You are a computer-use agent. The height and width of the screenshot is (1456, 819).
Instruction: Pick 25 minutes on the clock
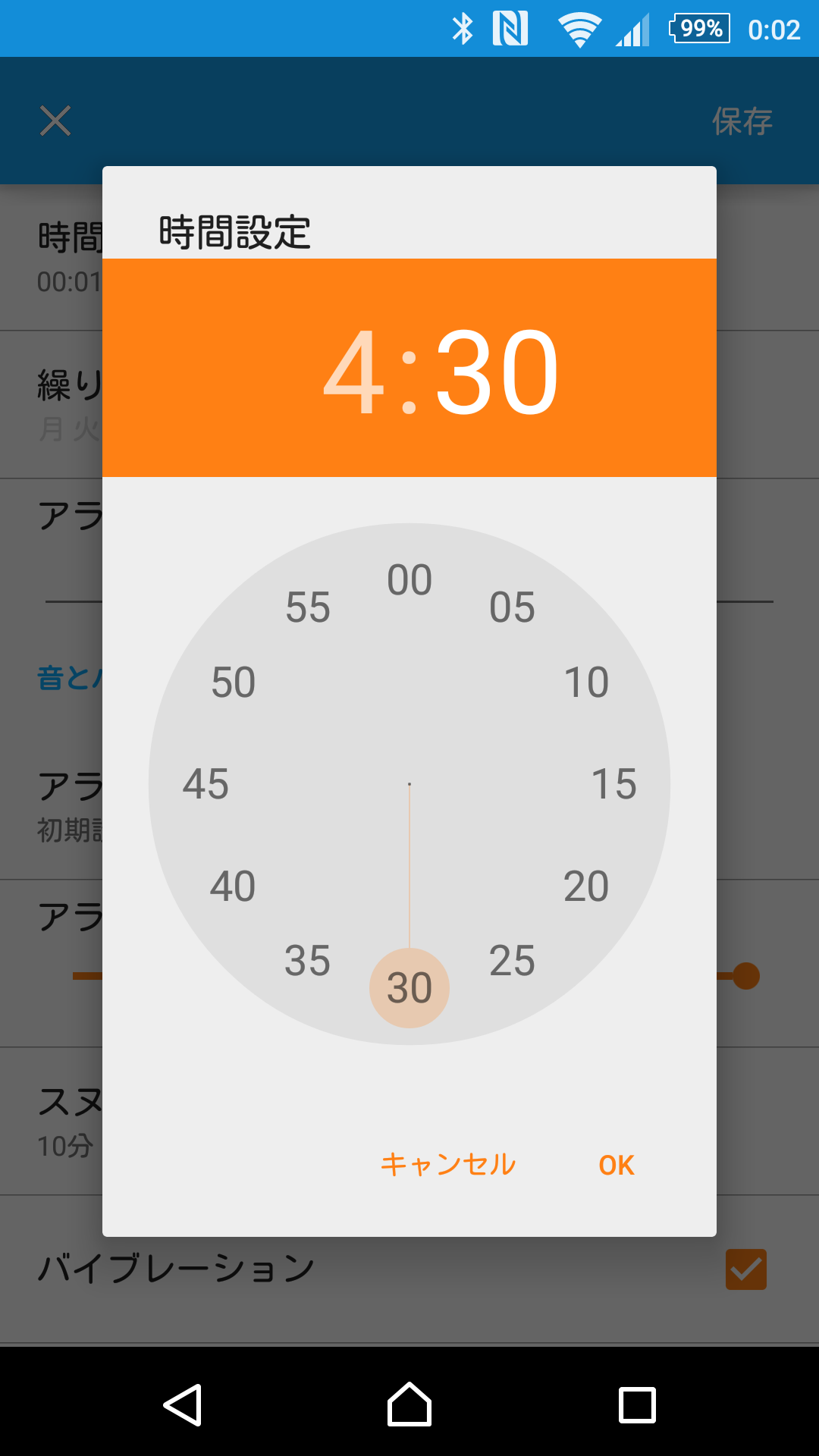click(512, 961)
